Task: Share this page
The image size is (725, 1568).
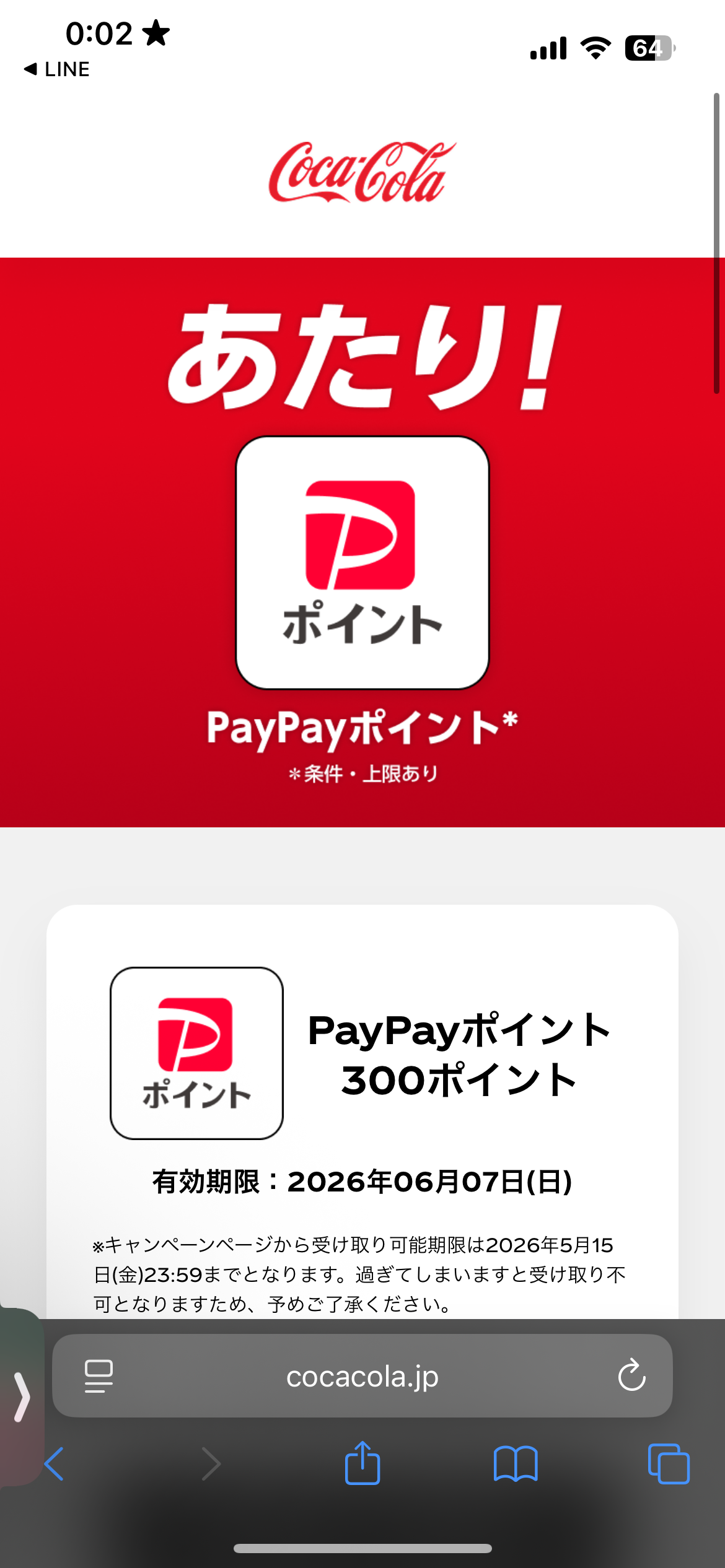Action: pos(362,1463)
